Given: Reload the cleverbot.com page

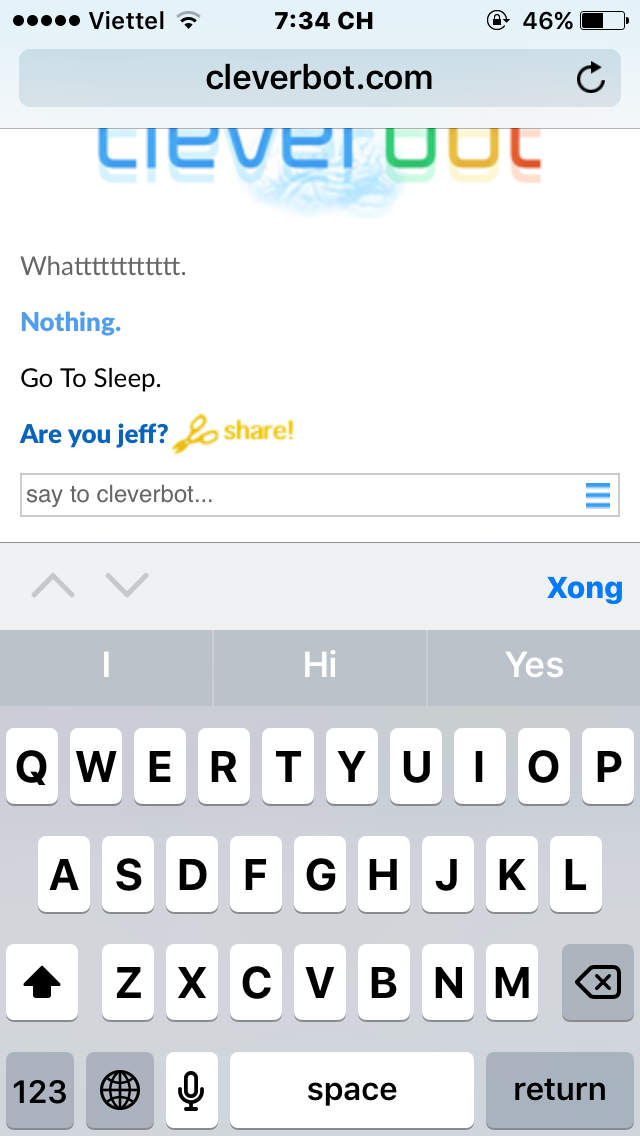Looking at the screenshot, I should coord(591,78).
